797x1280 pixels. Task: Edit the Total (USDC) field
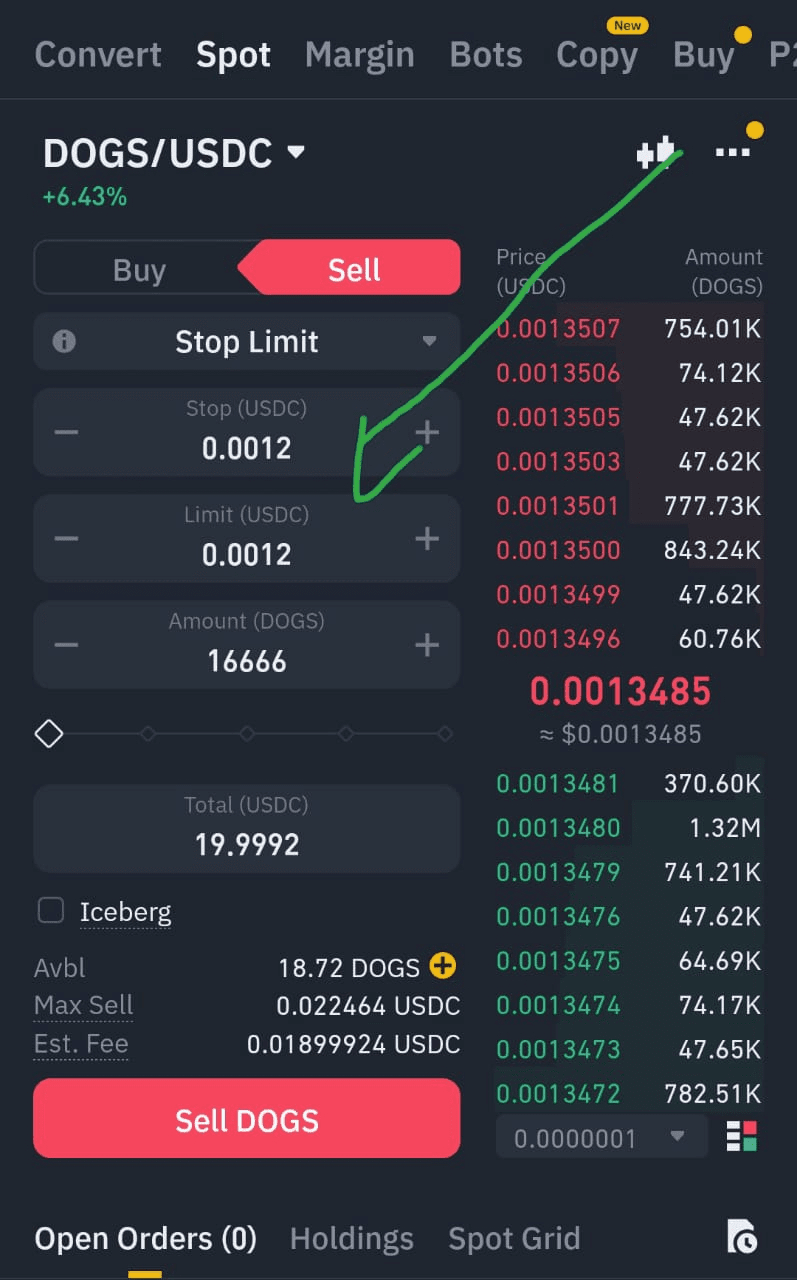tap(247, 843)
